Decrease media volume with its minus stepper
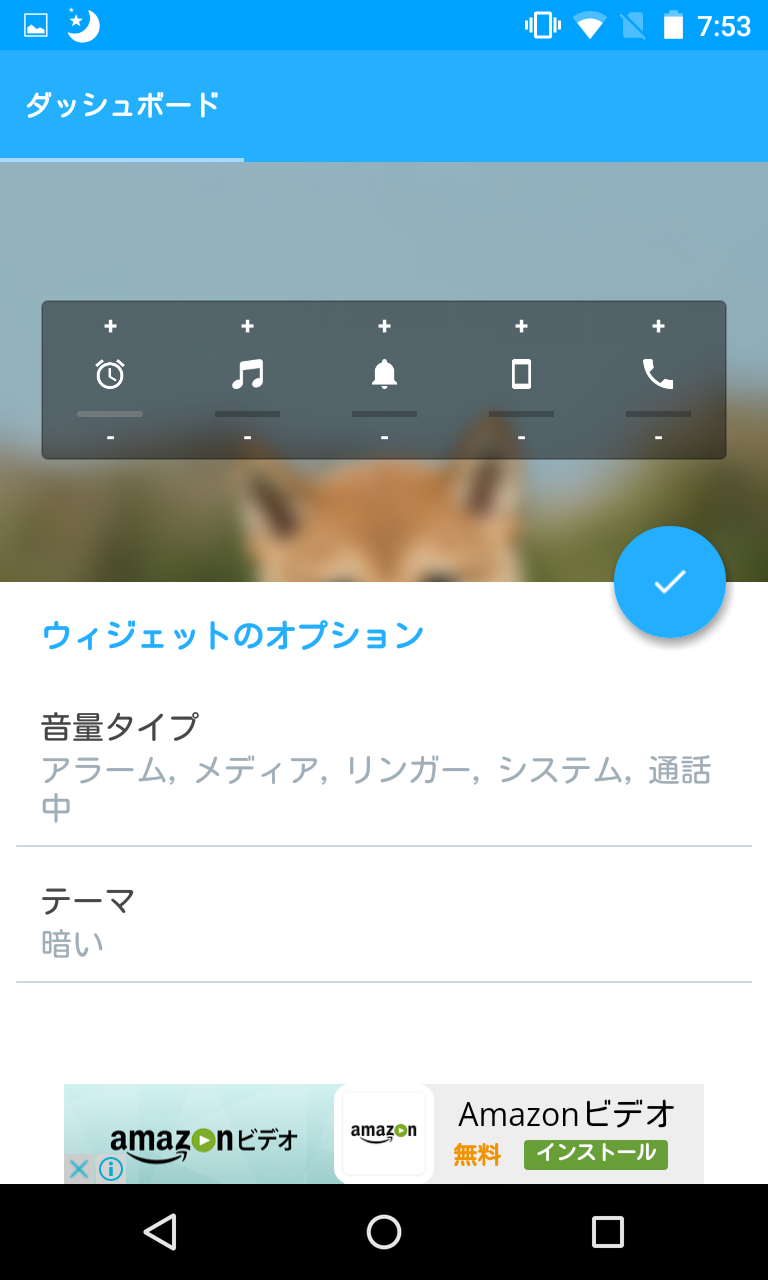 click(x=247, y=436)
